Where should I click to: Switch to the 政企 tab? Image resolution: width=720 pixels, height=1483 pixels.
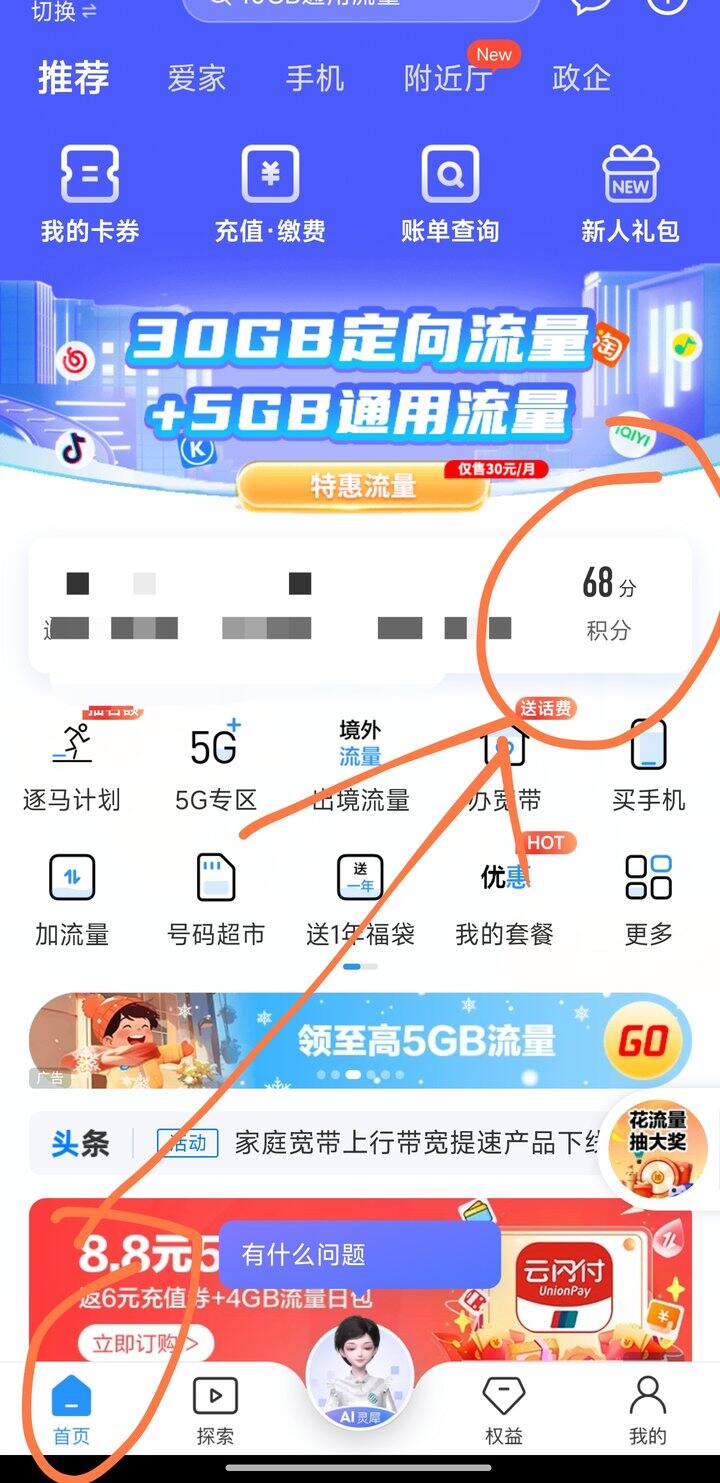[x=581, y=78]
